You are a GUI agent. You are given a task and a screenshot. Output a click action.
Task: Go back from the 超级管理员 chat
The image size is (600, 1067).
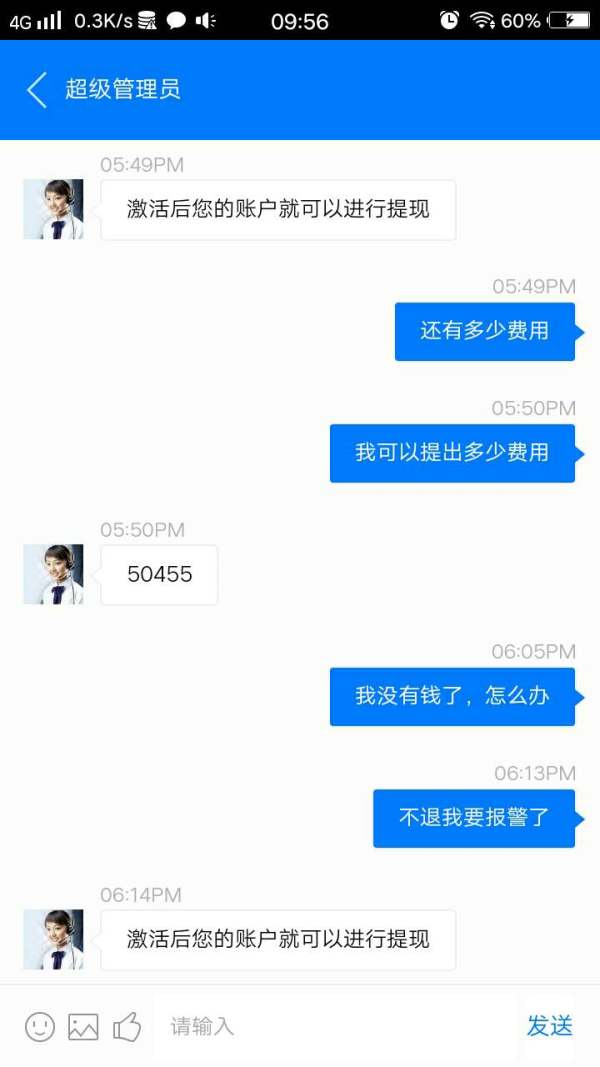(37, 90)
